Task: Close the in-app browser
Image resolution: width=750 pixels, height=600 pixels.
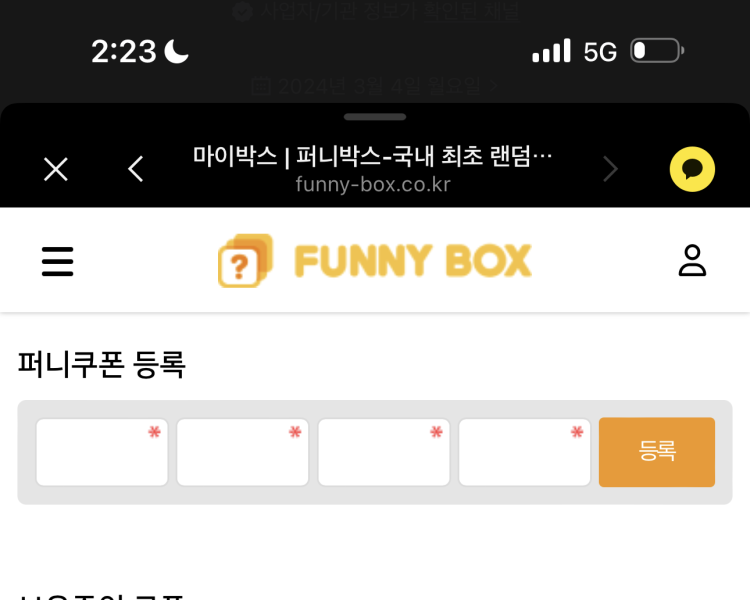Action: click(x=56, y=169)
